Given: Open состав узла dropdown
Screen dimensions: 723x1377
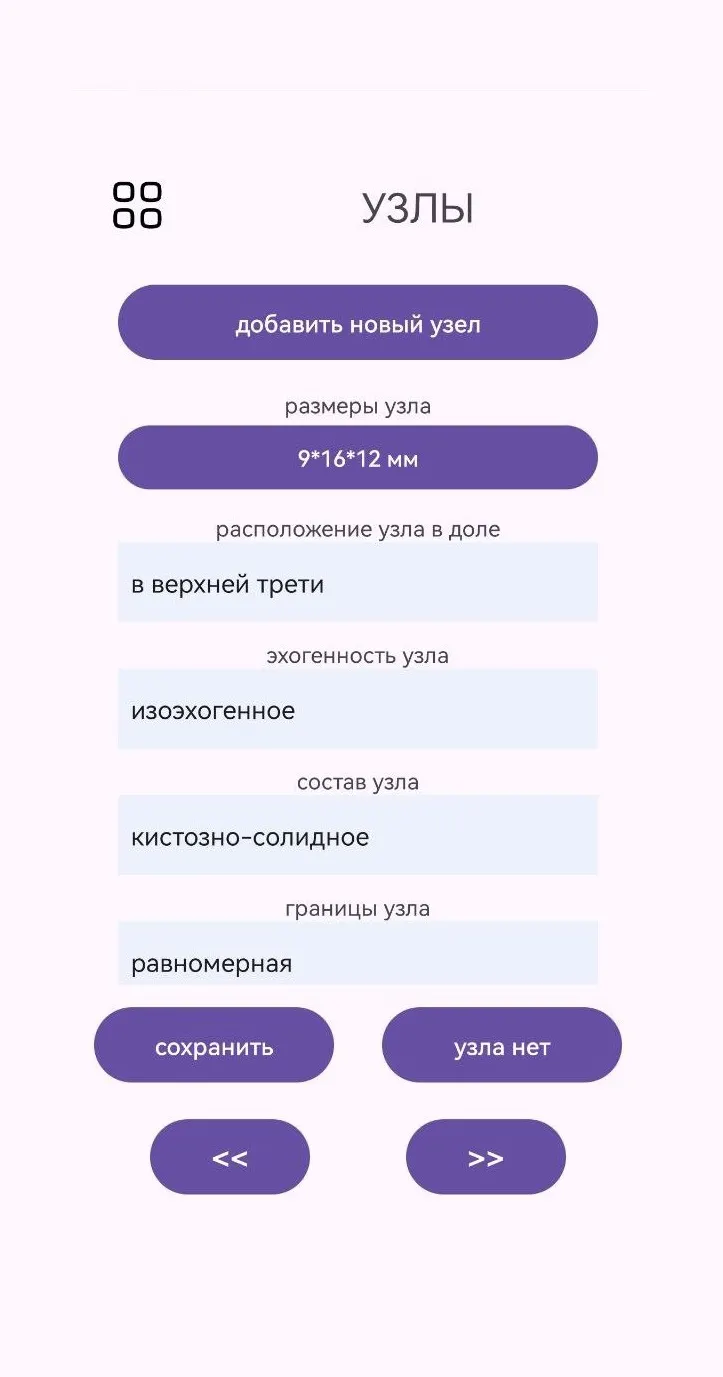Looking at the screenshot, I should [358, 835].
